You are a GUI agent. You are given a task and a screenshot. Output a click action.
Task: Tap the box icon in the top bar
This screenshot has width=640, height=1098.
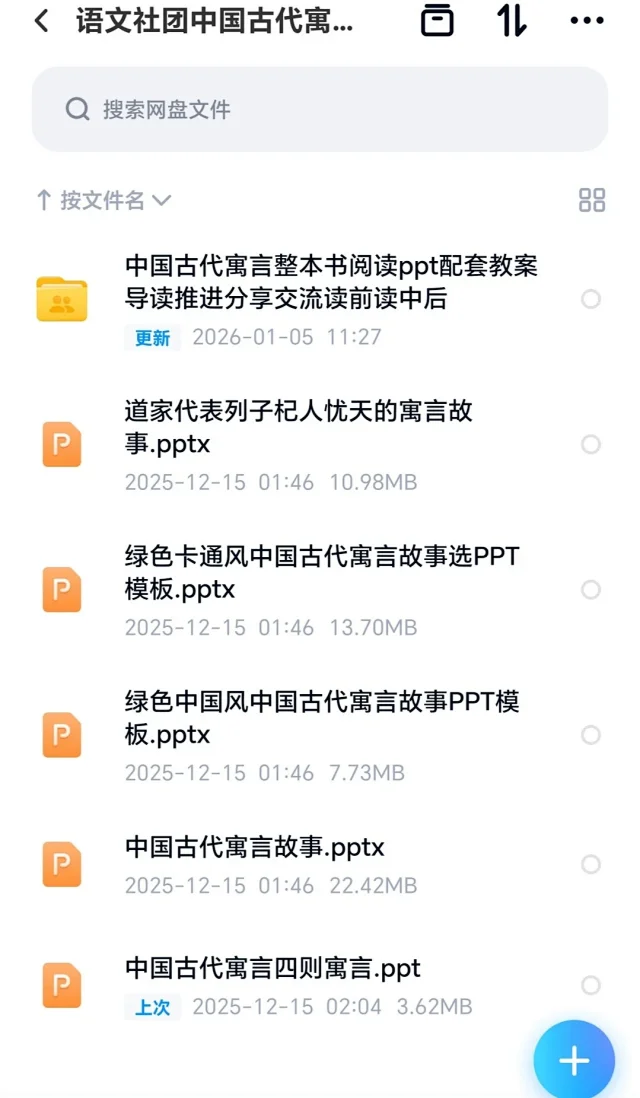pyautogui.click(x=437, y=21)
